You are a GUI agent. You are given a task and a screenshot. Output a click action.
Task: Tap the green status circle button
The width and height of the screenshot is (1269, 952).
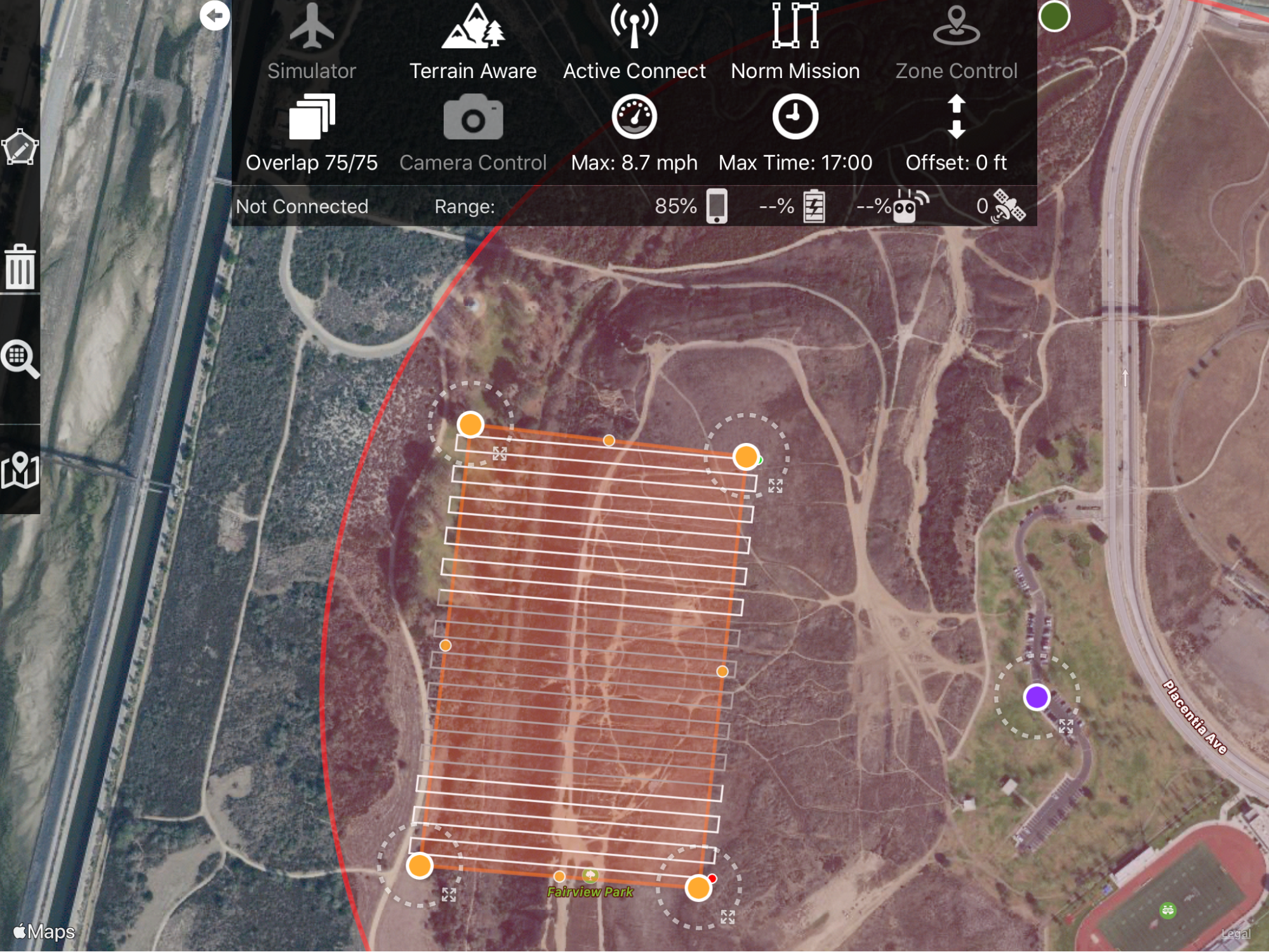click(x=1054, y=17)
